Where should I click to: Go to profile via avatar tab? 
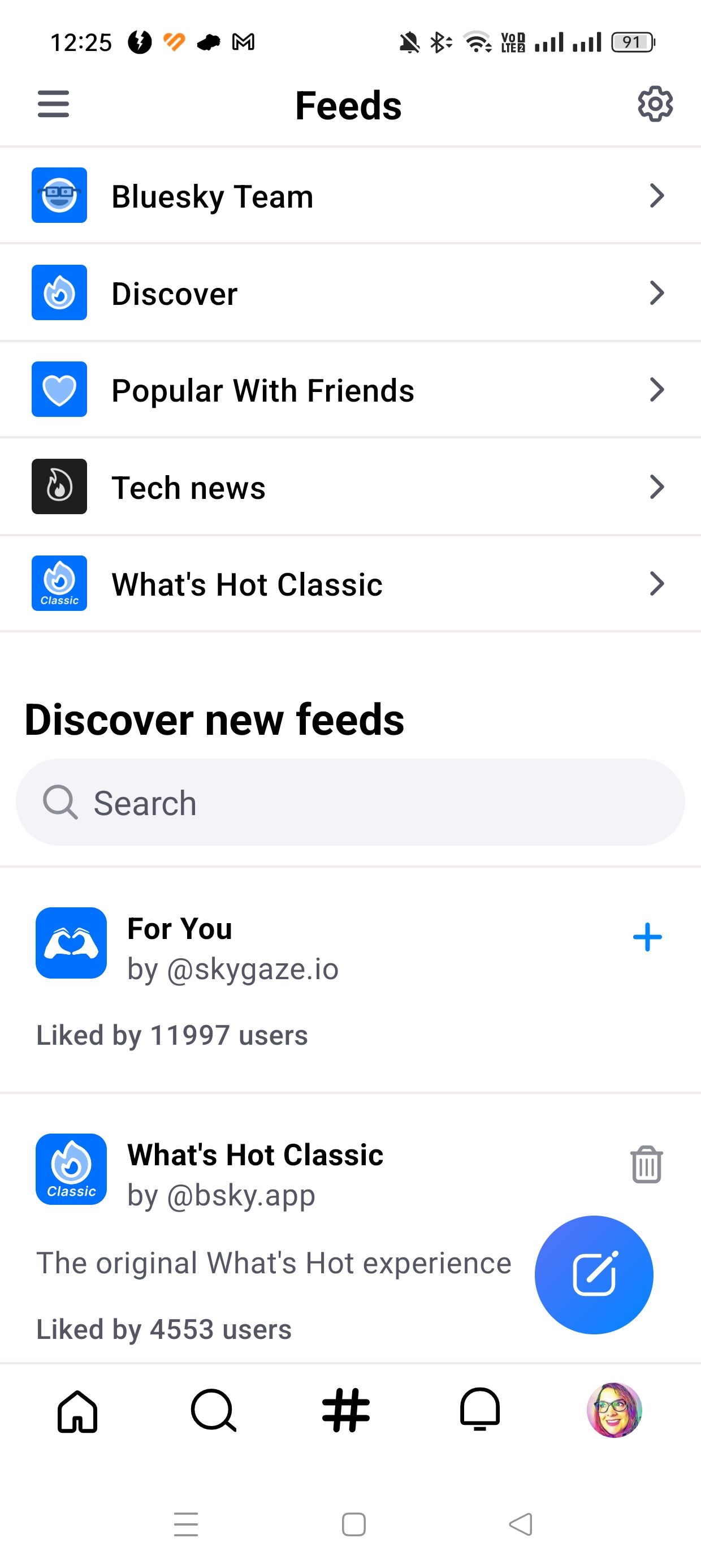(614, 1410)
